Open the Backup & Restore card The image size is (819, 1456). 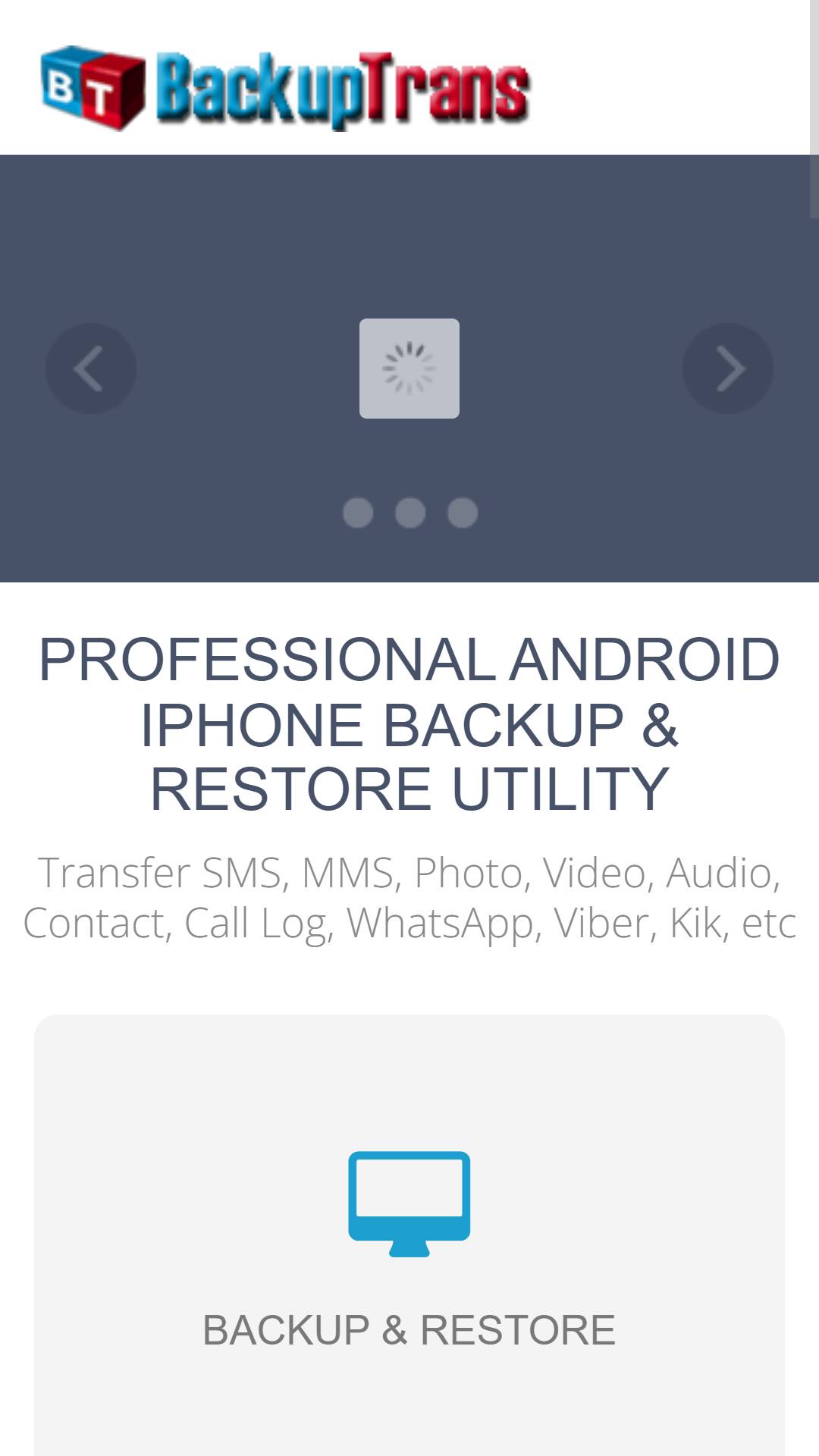pyautogui.click(x=409, y=1235)
